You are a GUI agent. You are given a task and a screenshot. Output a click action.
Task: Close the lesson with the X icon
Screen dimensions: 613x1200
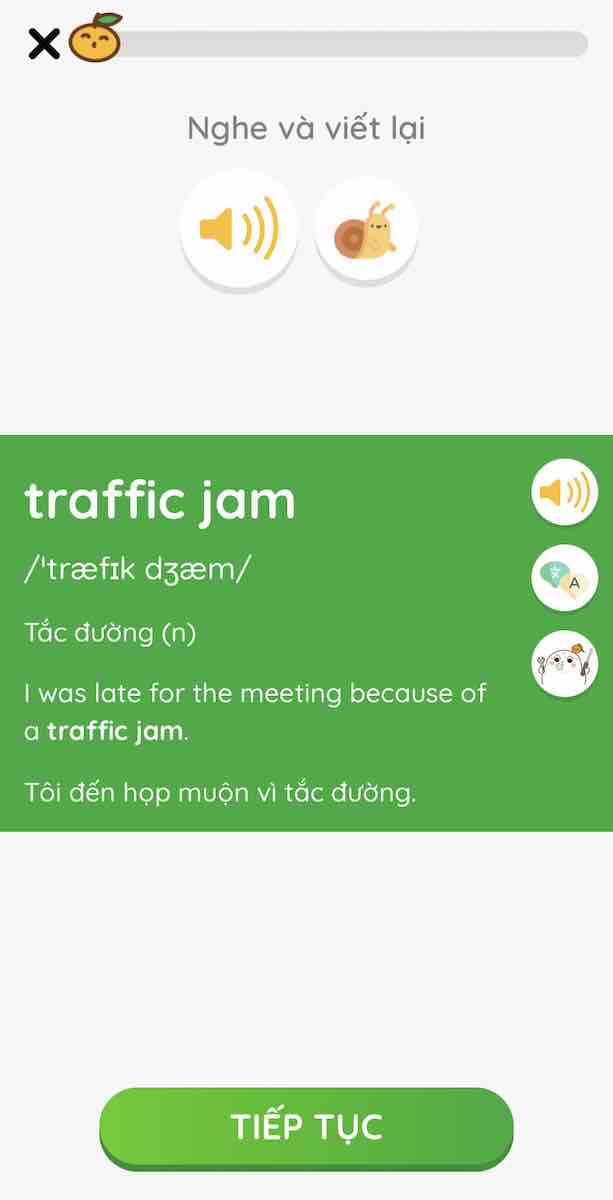click(42, 43)
